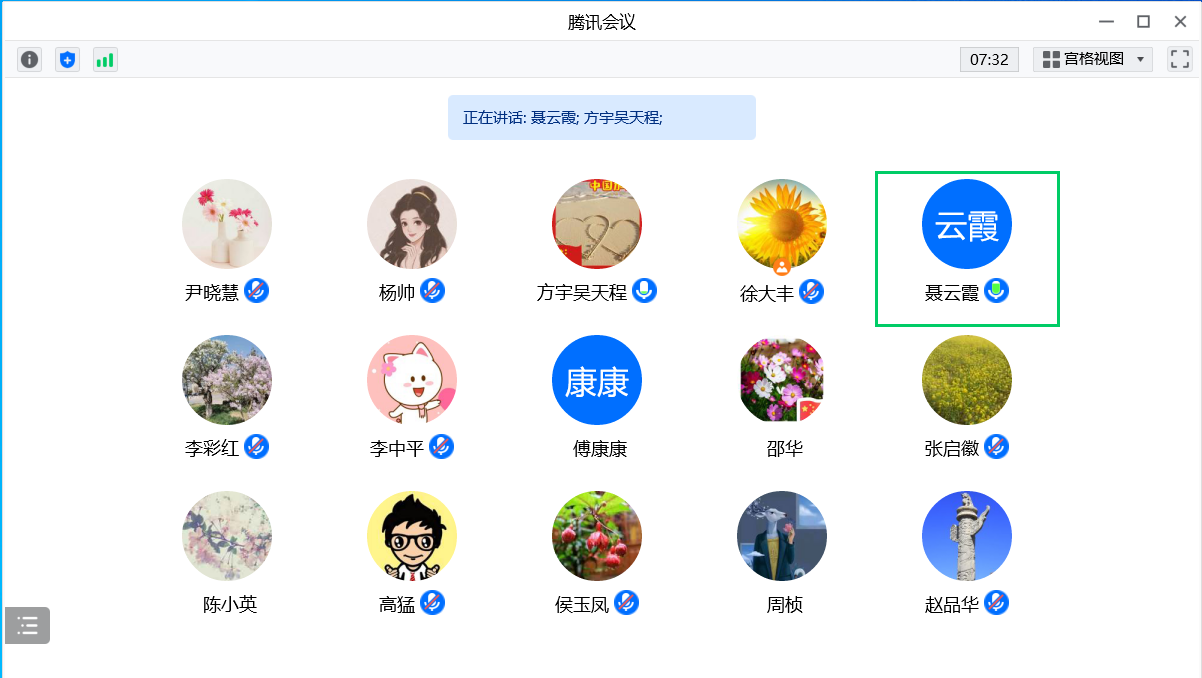Select participant 李中平's tile
This screenshot has width=1202, height=678.
coord(412,380)
